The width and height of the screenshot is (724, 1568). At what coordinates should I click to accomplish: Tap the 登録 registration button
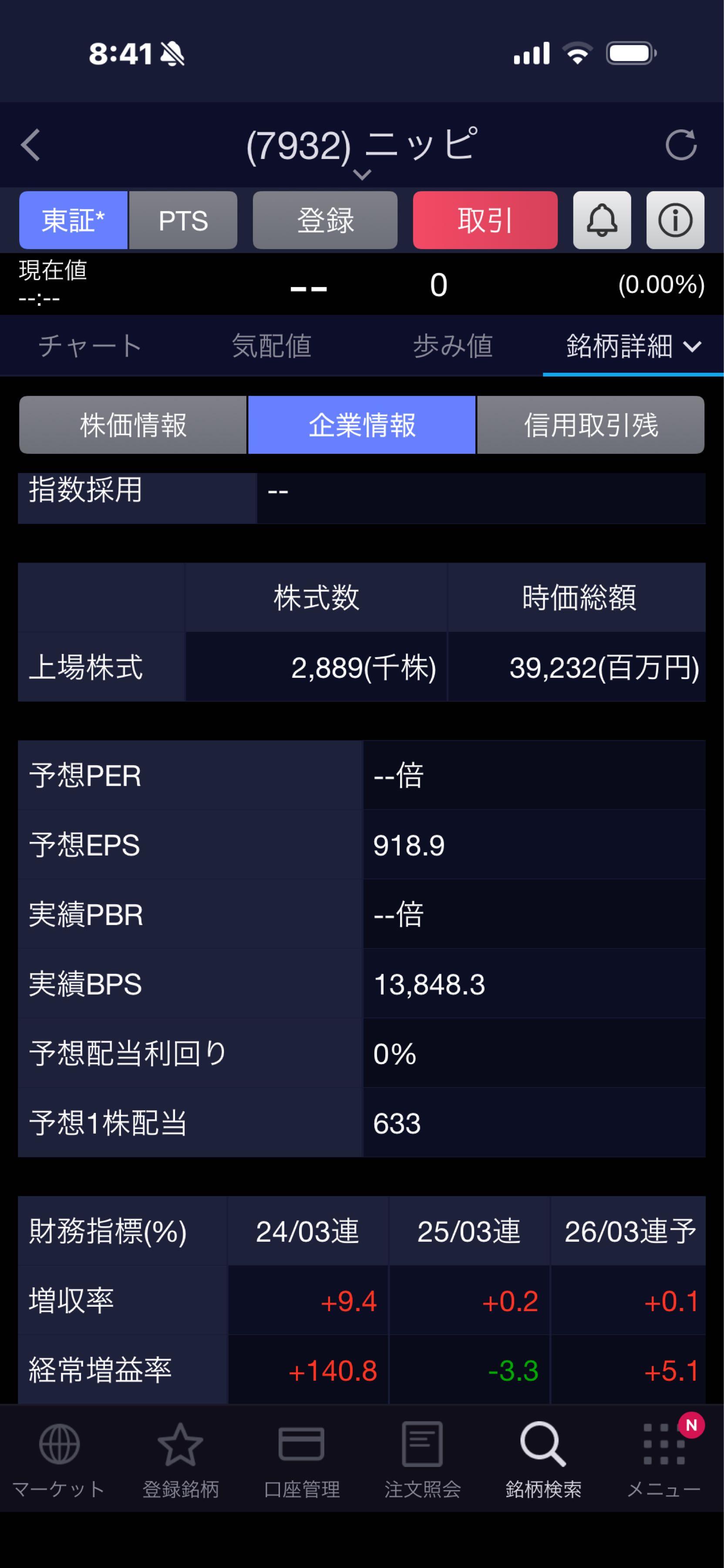coord(325,220)
